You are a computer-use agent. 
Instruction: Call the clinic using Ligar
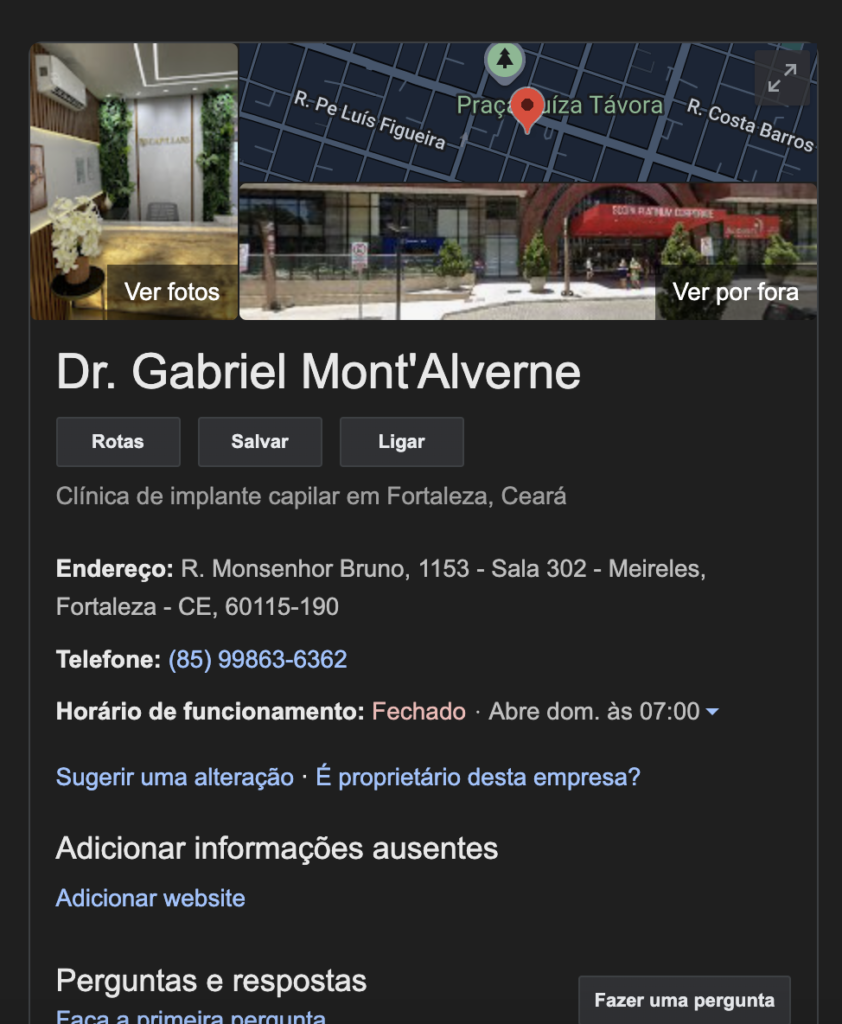tap(402, 442)
